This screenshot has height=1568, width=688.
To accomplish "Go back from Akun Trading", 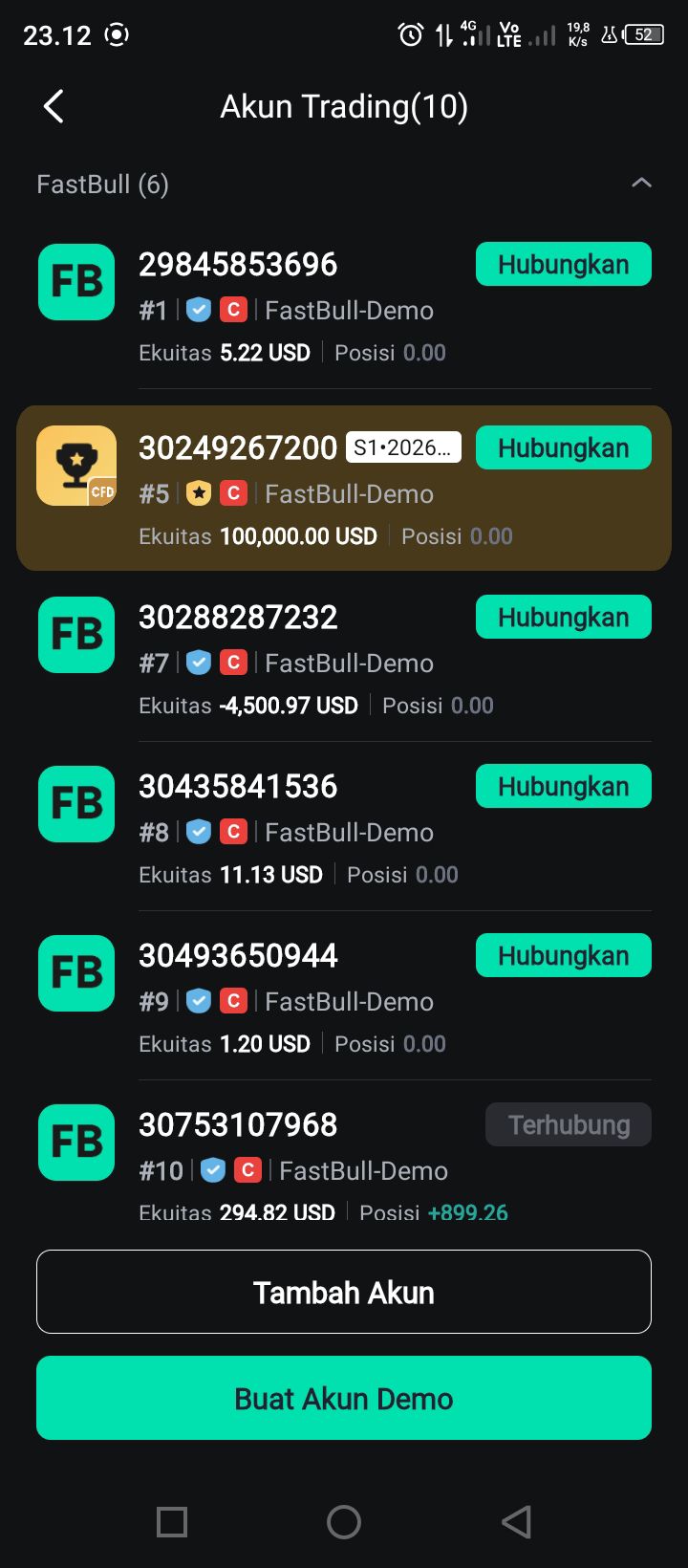I will click(54, 106).
